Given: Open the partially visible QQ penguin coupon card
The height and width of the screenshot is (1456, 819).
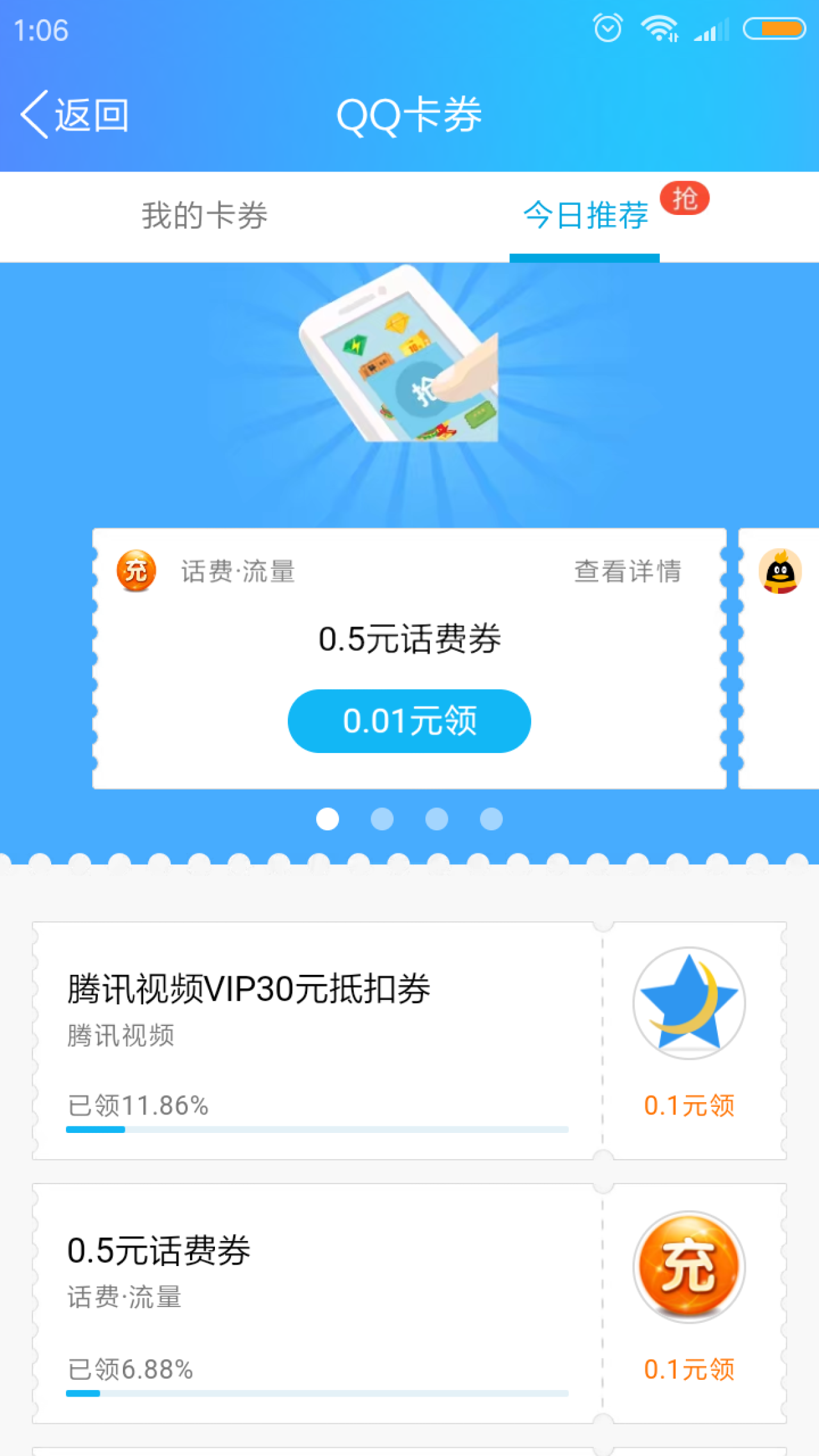Looking at the screenshot, I should (780, 658).
